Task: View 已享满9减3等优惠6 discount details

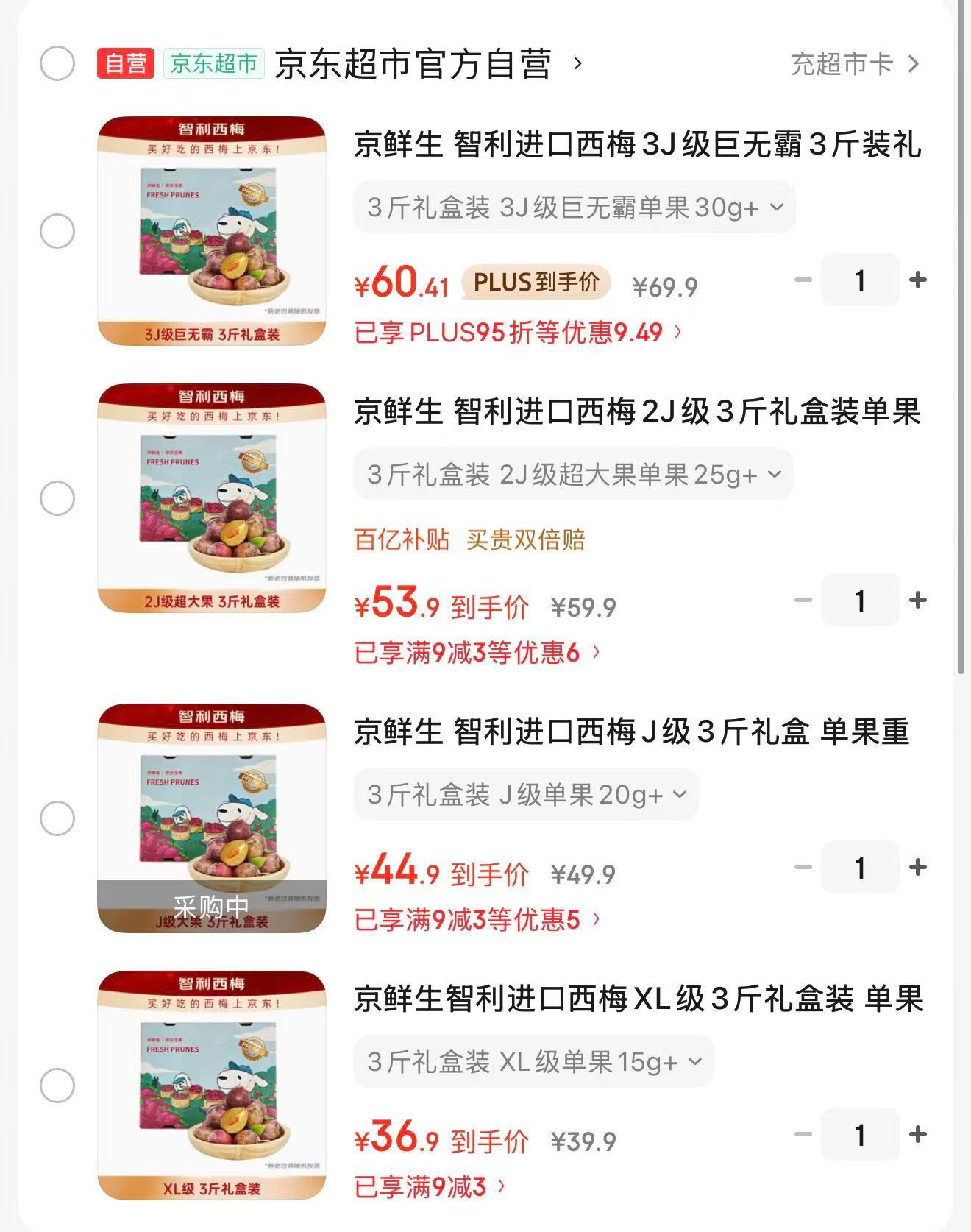Action: click(x=477, y=653)
